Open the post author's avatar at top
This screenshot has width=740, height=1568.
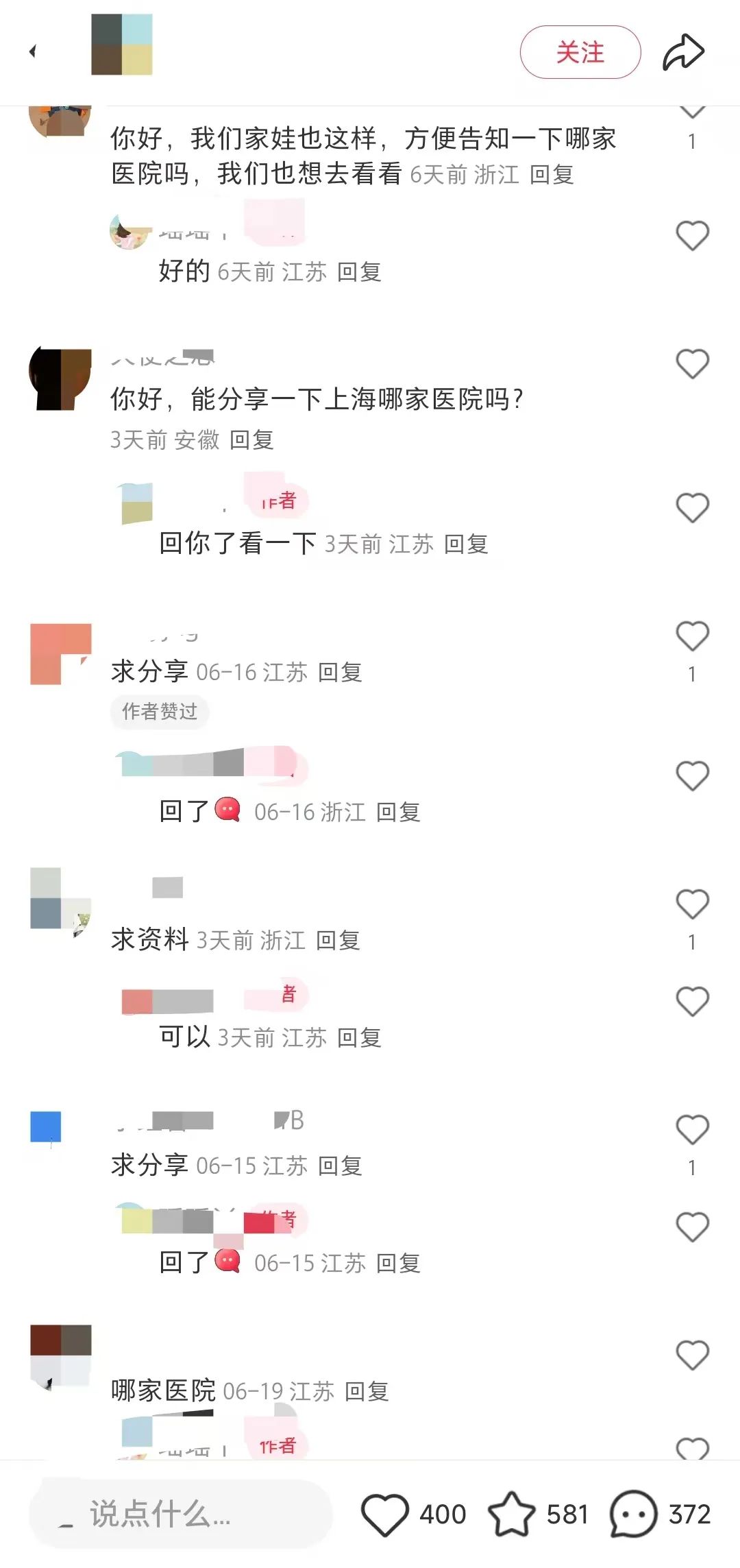click(122, 45)
